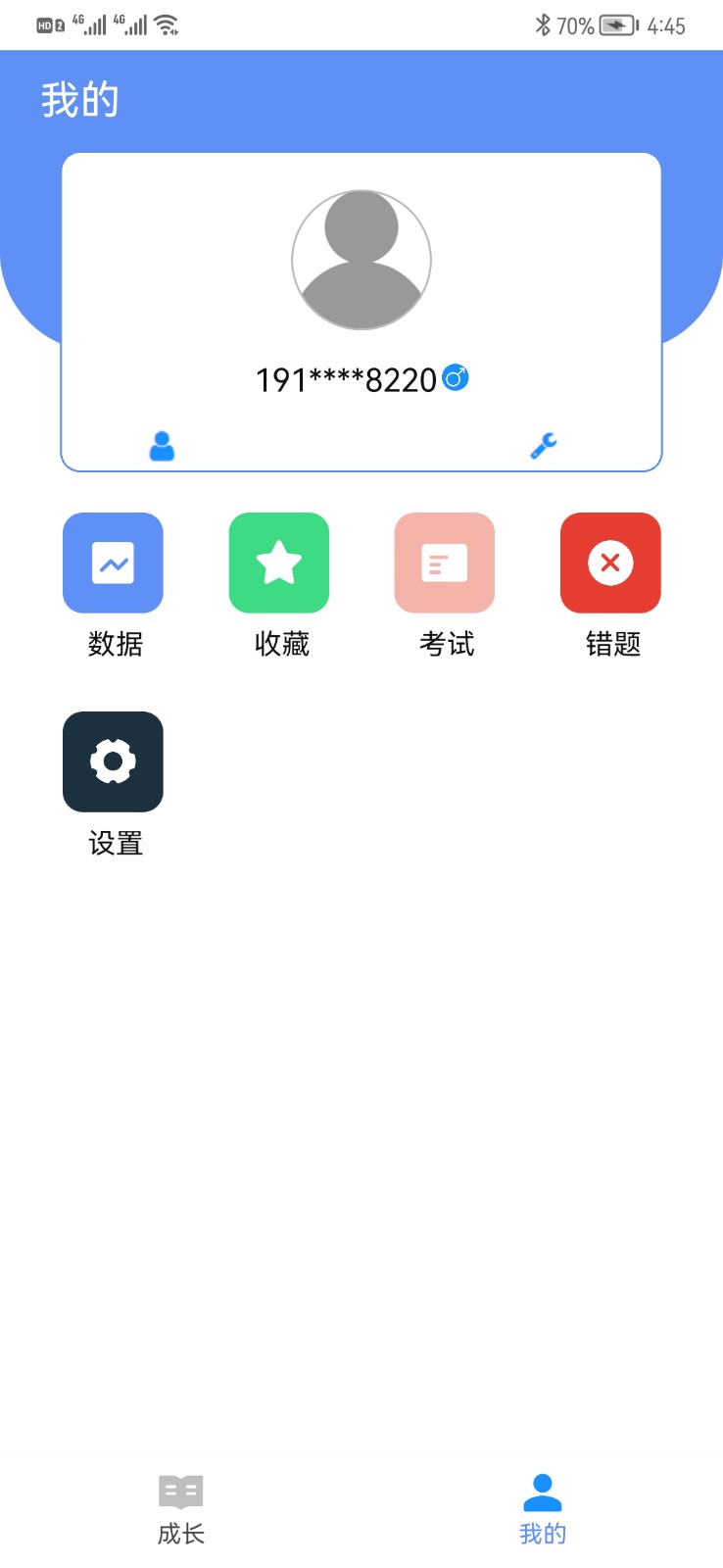Select the blue person icon on profile card
This screenshot has width=723, height=1568.
click(161, 447)
